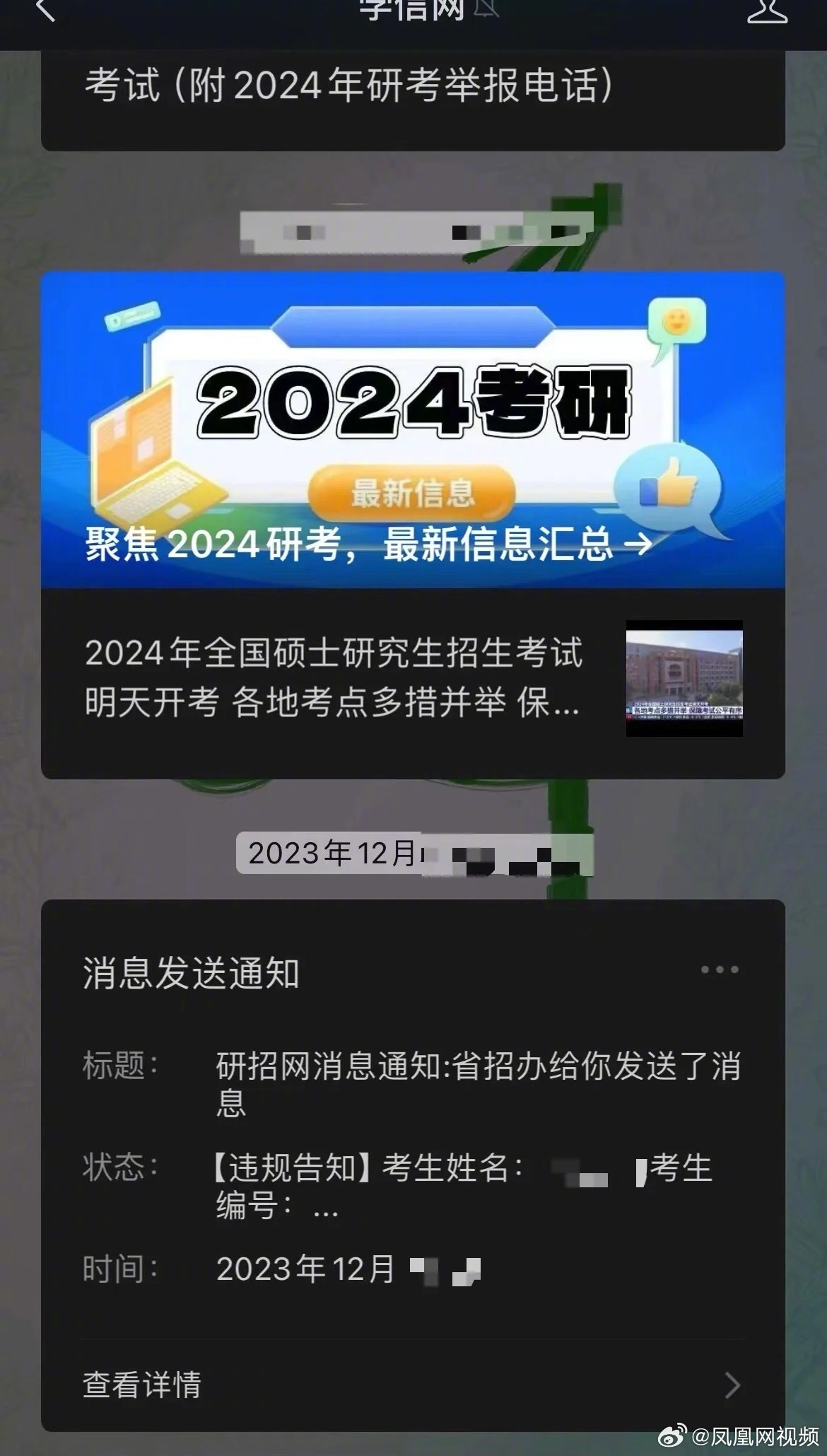This screenshot has height=1456, width=827.
Task: Go back from the 学信网 chat
Action: [44, 10]
